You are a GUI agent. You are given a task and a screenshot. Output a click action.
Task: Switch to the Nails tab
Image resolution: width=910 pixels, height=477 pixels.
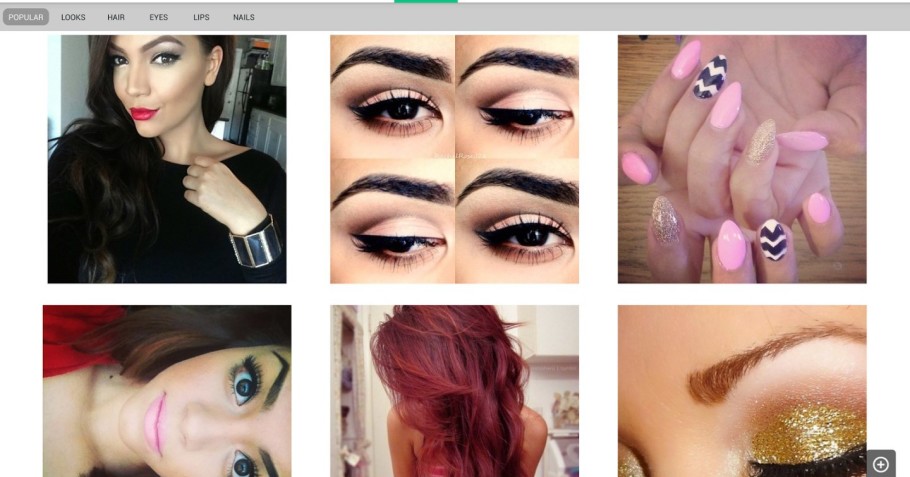[244, 17]
